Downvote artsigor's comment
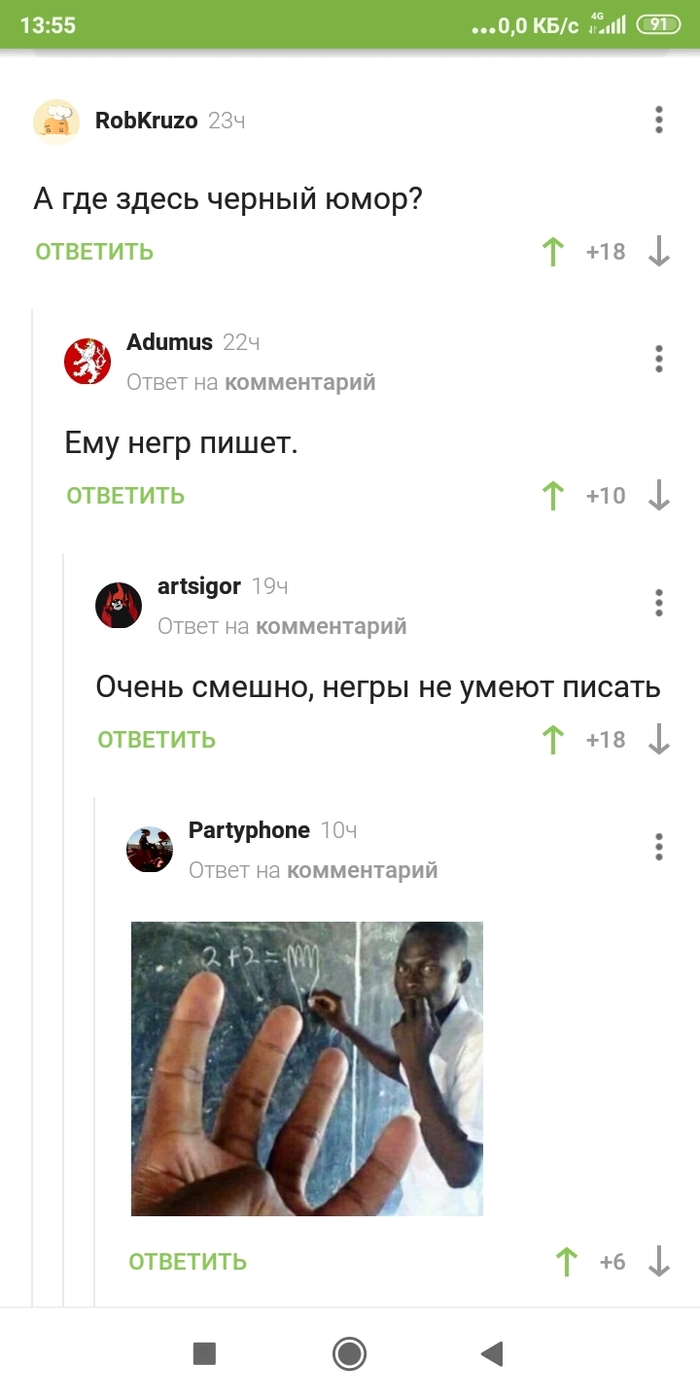 pyautogui.click(x=658, y=740)
